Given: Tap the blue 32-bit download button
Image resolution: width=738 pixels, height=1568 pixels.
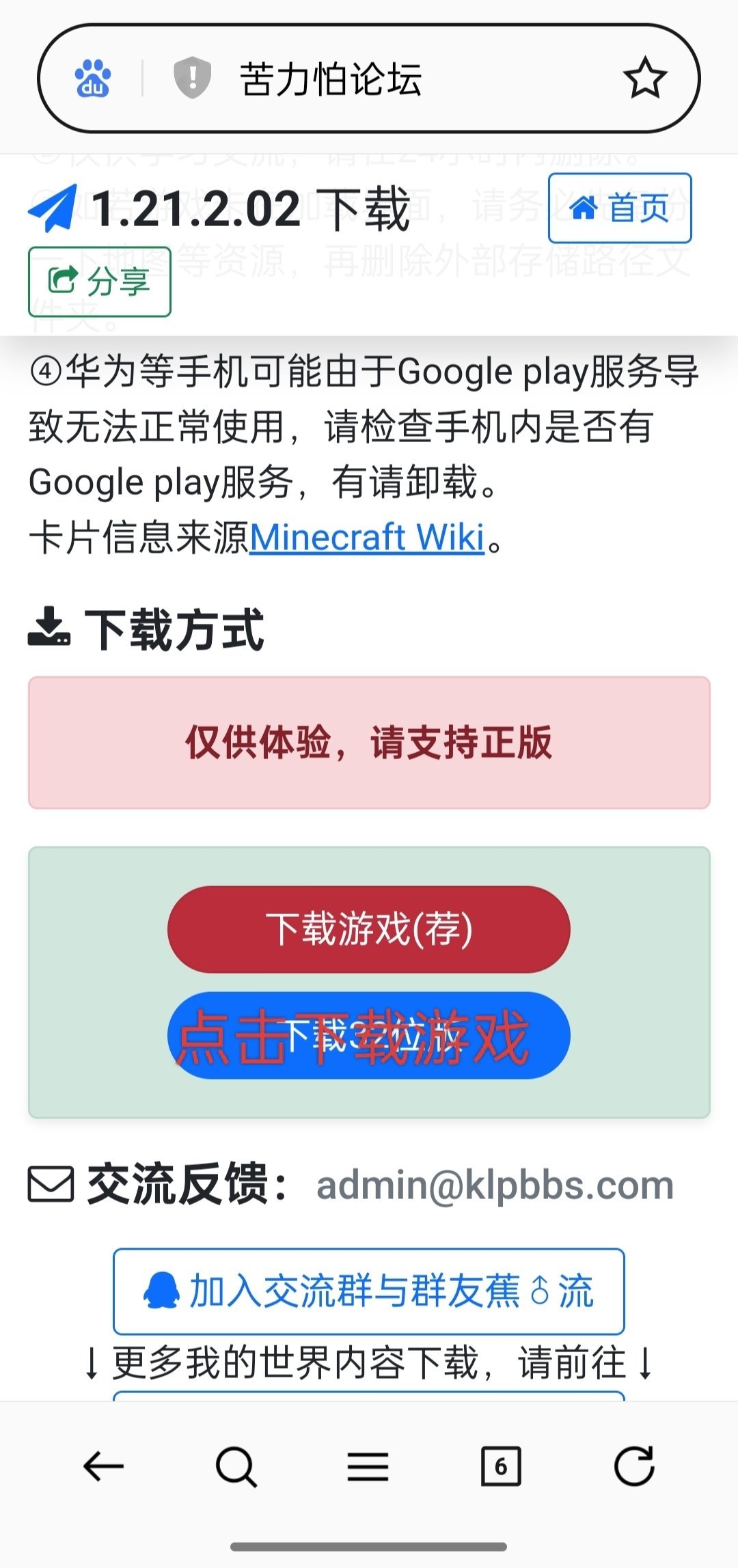Looking at the screenshot, I should click(x=368, y=1036).
